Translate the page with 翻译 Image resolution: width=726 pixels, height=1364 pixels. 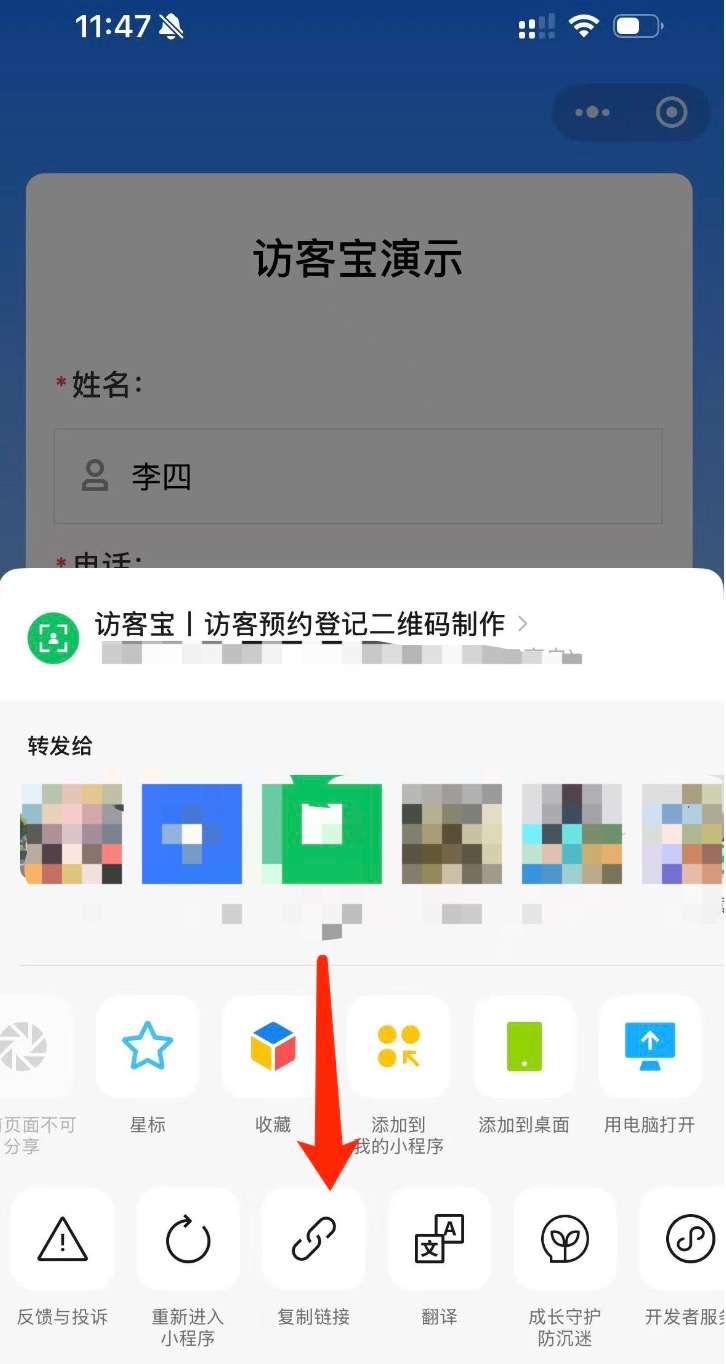coord(439,1241)
